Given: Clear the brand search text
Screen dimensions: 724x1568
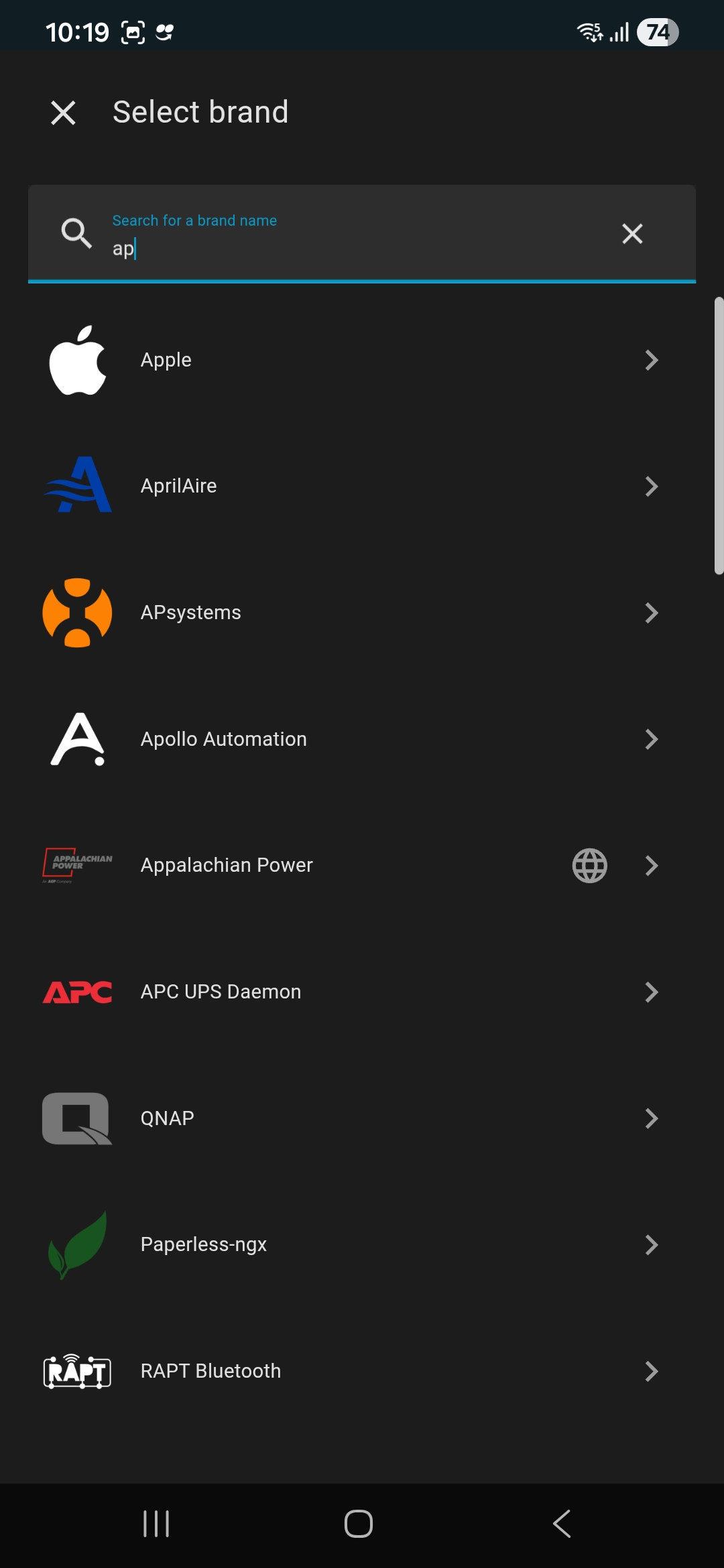Looking at the screenshot, I should (631, 234).
